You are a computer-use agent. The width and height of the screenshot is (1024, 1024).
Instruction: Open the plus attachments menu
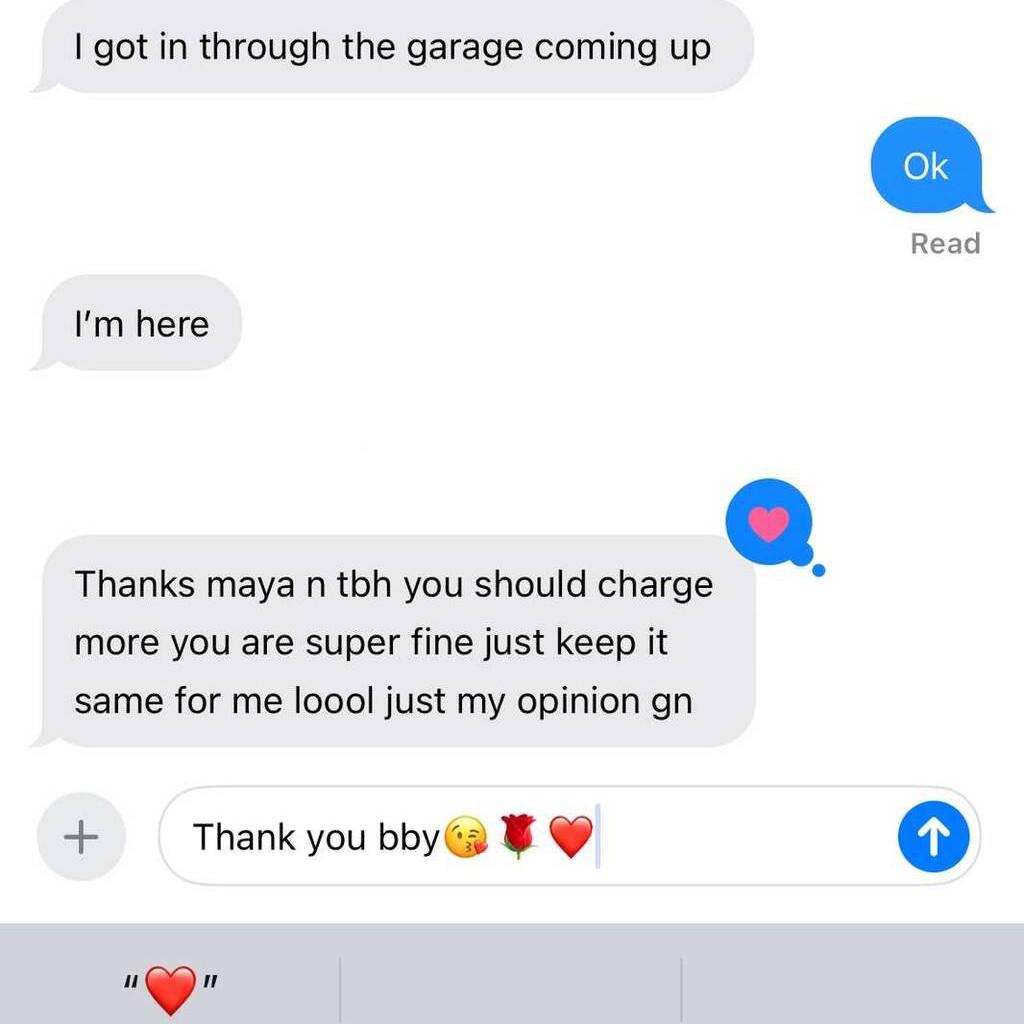click(x=81, y=835)
